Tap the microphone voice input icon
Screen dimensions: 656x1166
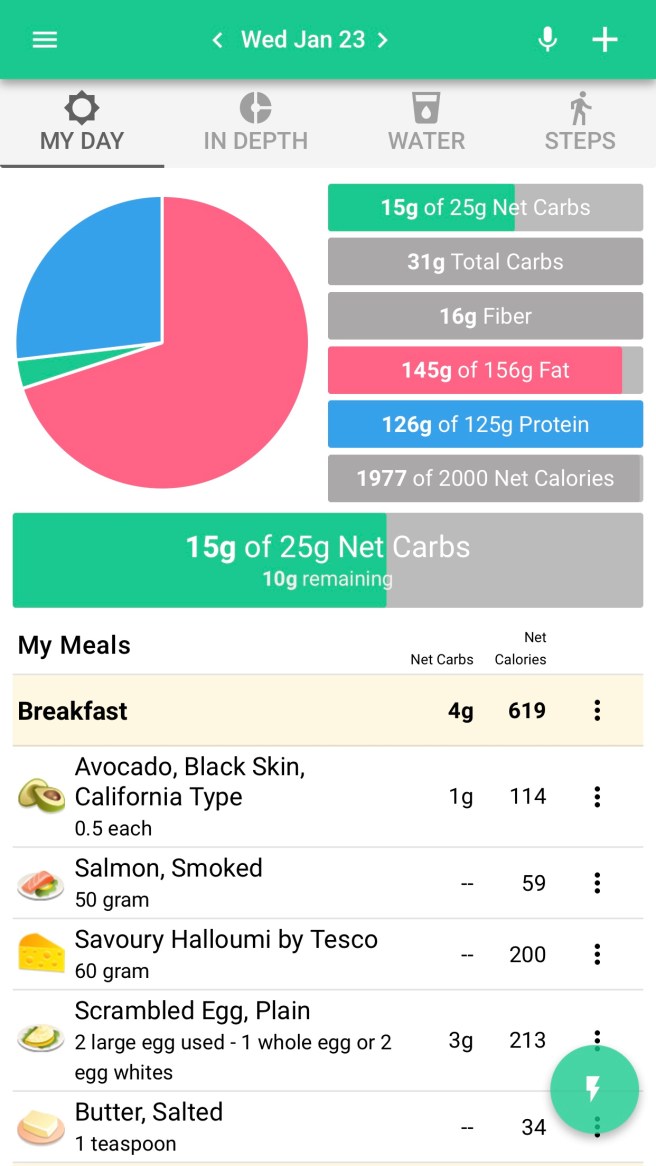(x=547, y=40)
